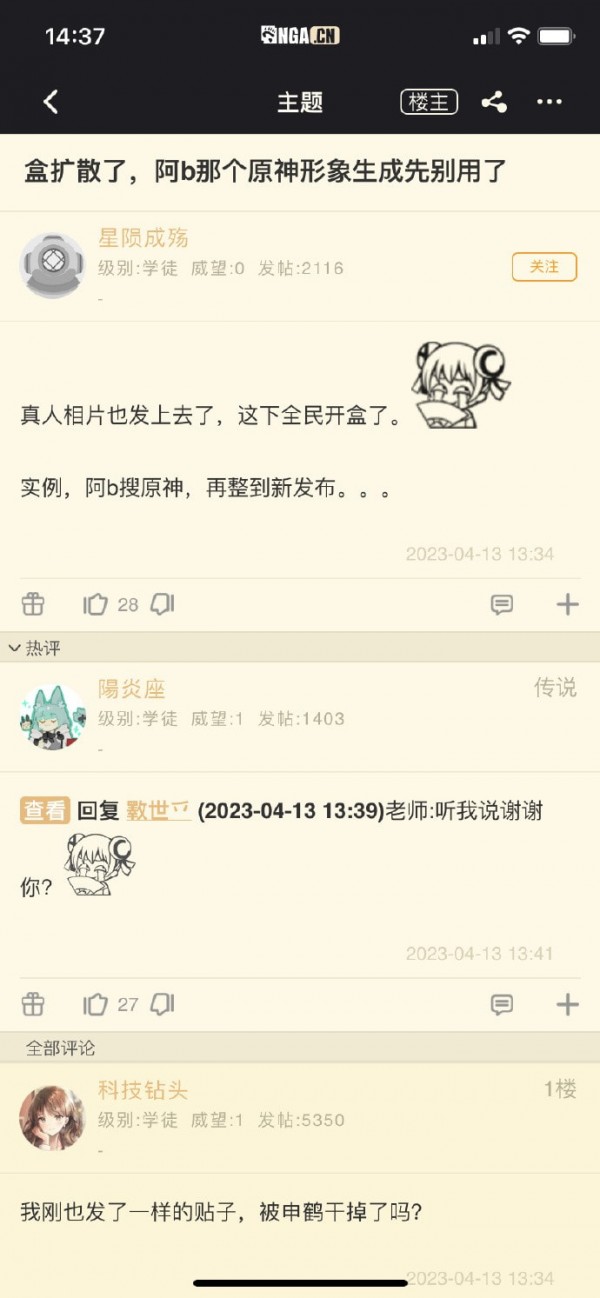Image resolution: width=600 pixels, height=1298 pixels.
Task: Give a gift to 陽炎座's comment
Action: click(33, 1004)
